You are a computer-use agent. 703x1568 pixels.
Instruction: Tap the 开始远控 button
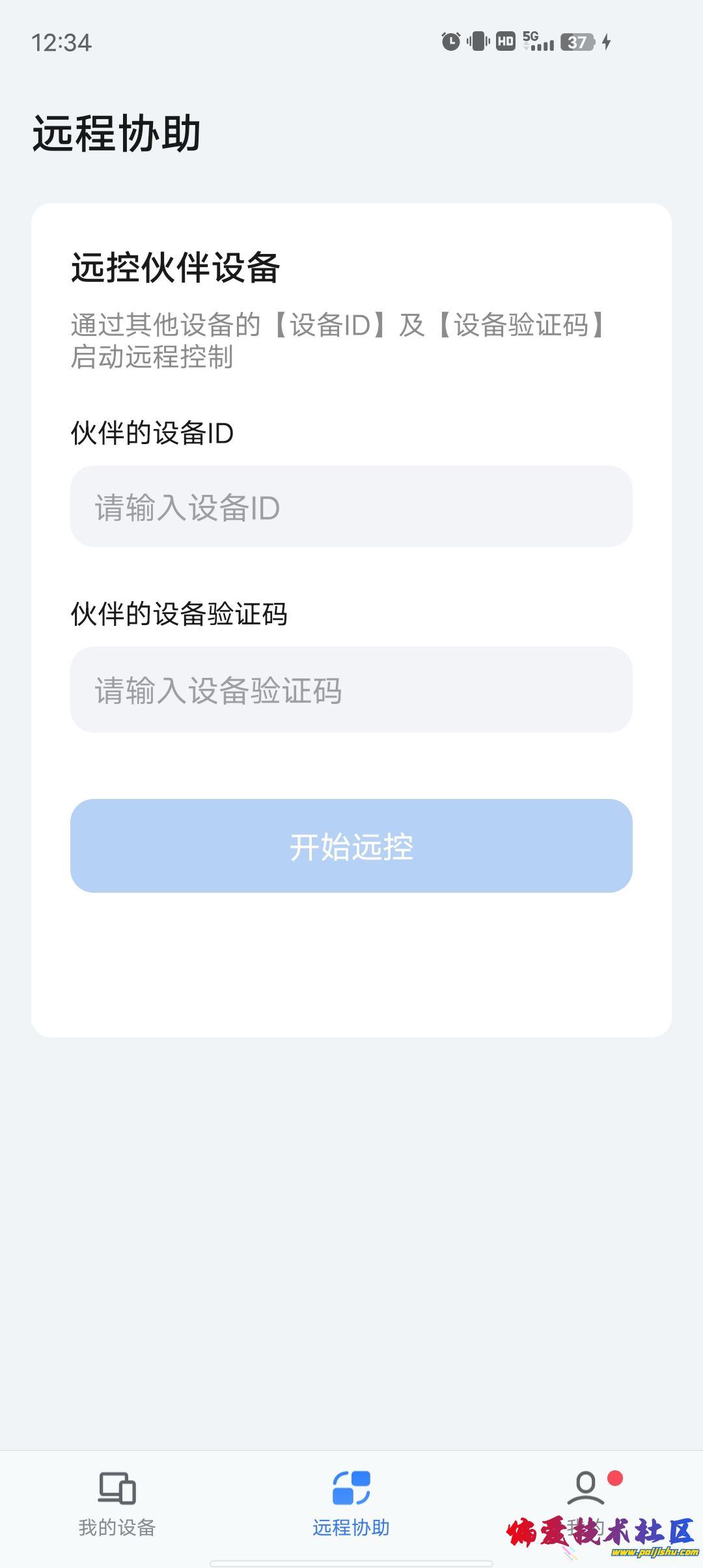coord(351,846)
